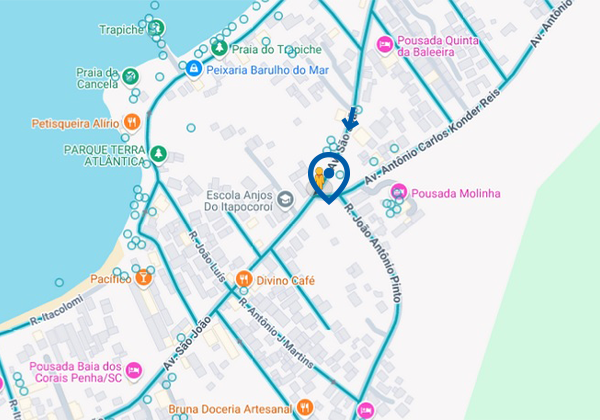The width and height of the screenshot is (600, 420).
Task: Open Escola Anjos Do Itapocoroi marker
Action: pos(286,199)
